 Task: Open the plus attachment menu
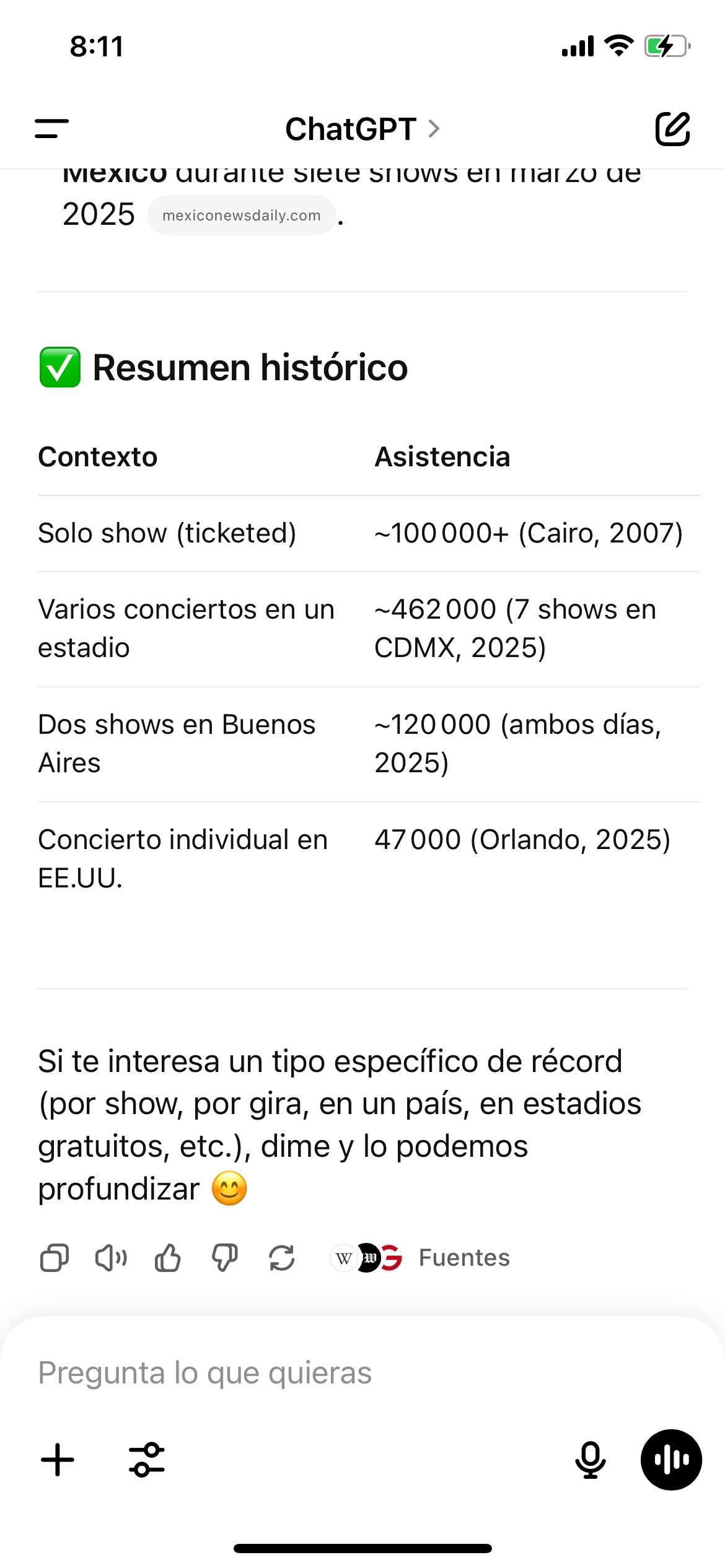[x=58, y=1460]
